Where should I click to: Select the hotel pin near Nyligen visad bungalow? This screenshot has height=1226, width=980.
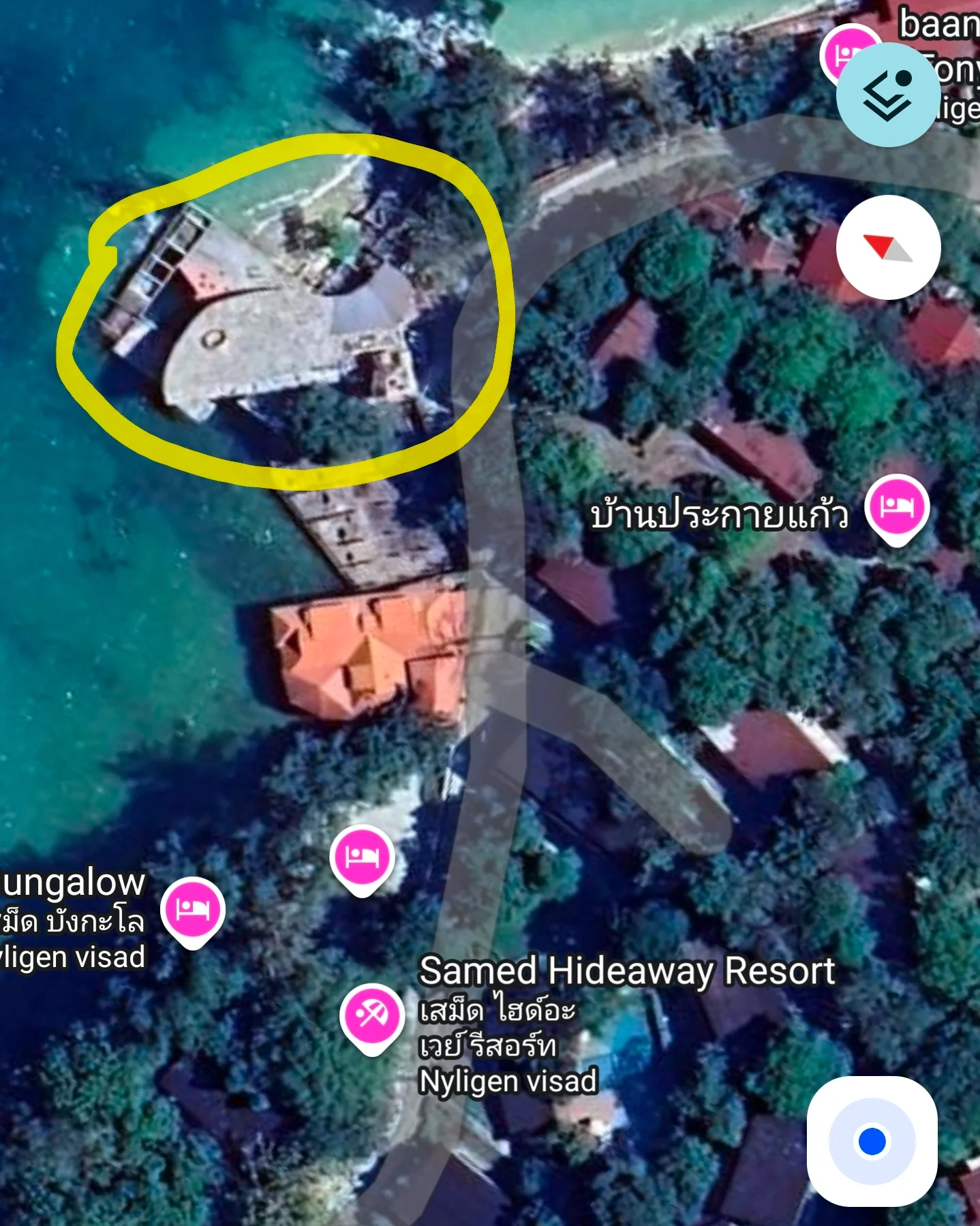tap(193, 908)
